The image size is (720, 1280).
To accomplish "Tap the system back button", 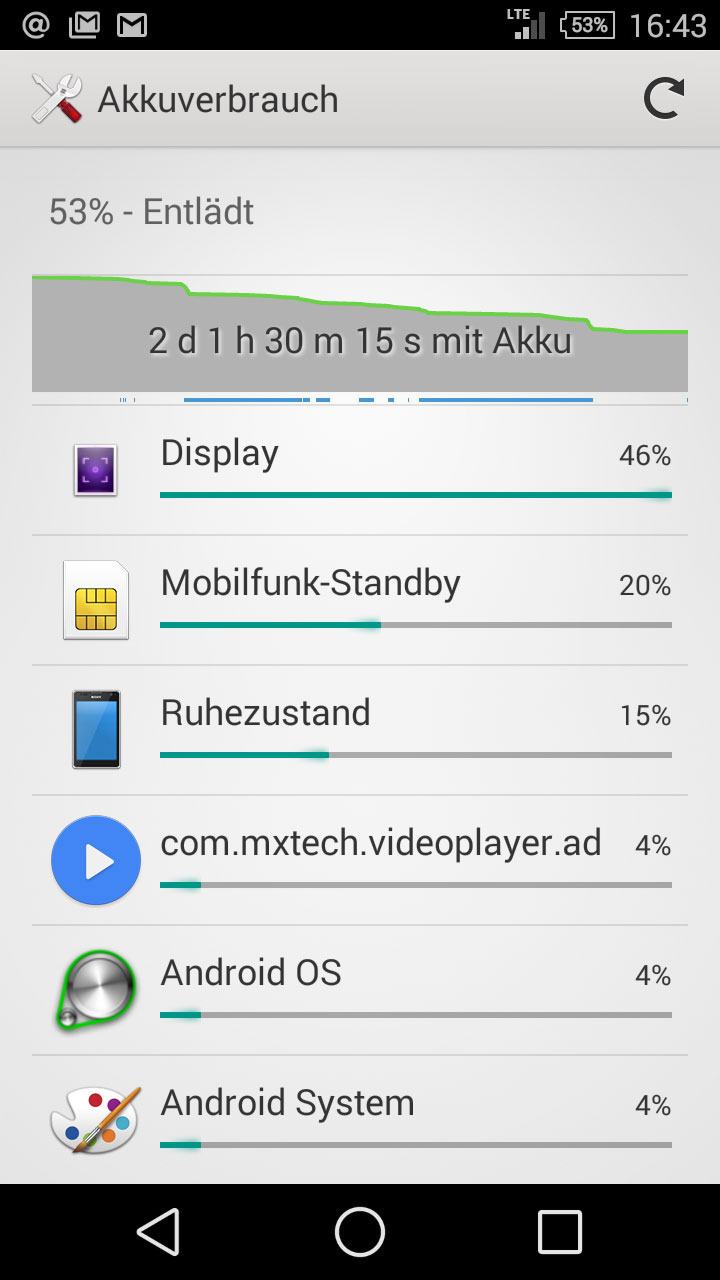I will (159, 1231).
